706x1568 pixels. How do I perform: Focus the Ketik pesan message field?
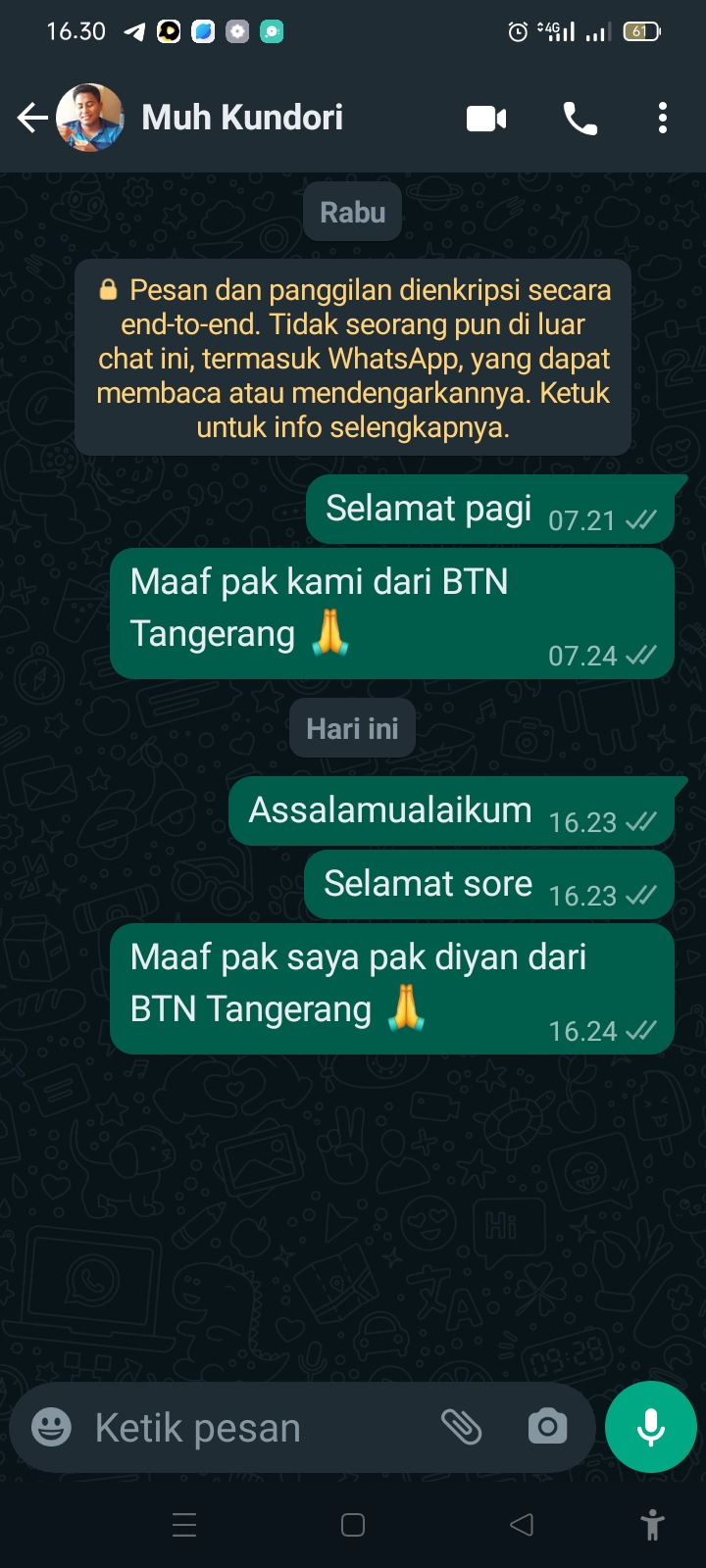245,1428
